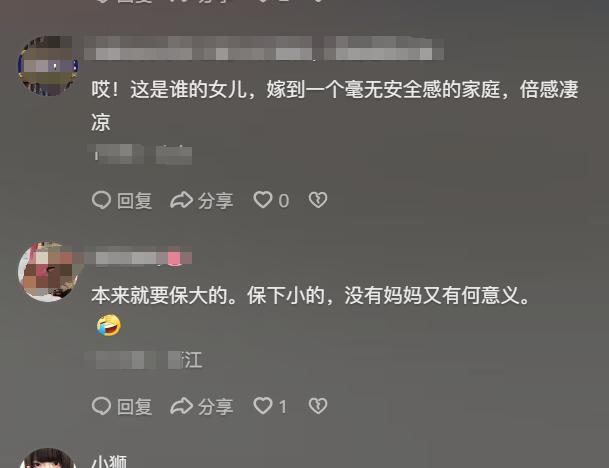This screenshot has height=468, width=609.
Task: Open avatar of the 本来就要保大的 commenter
Action: (47, 270)
